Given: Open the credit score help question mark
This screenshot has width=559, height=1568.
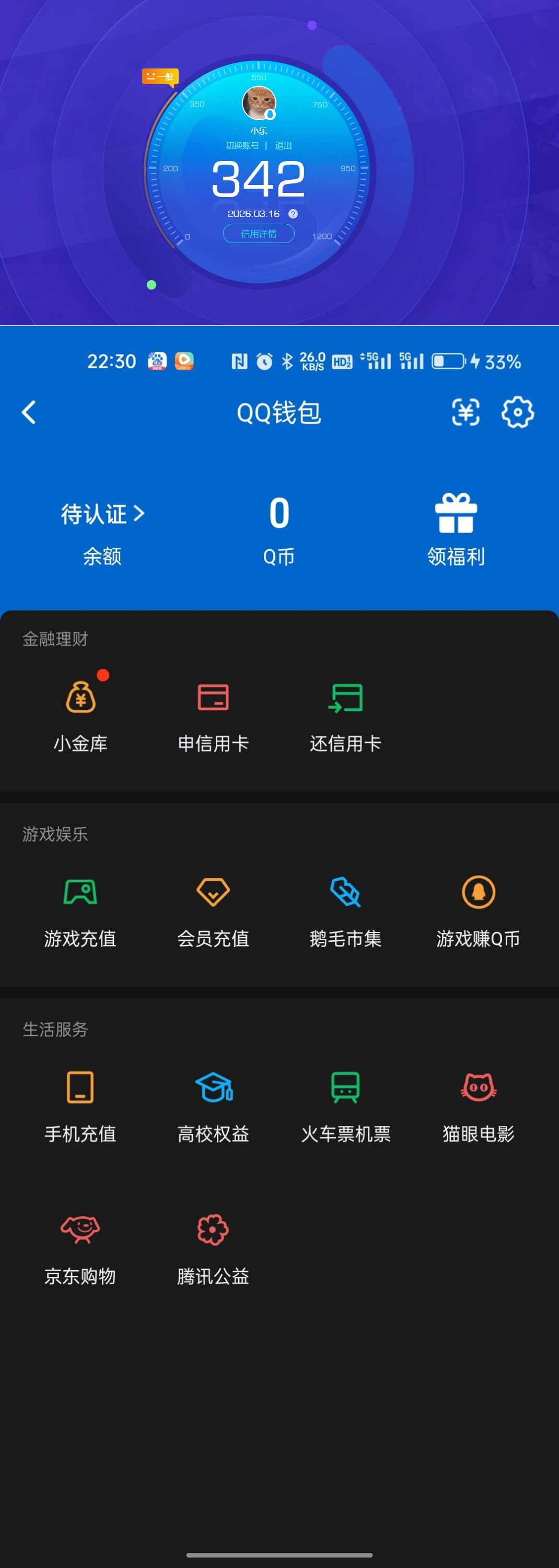Looking at the screenshot, I should point(293,214).
